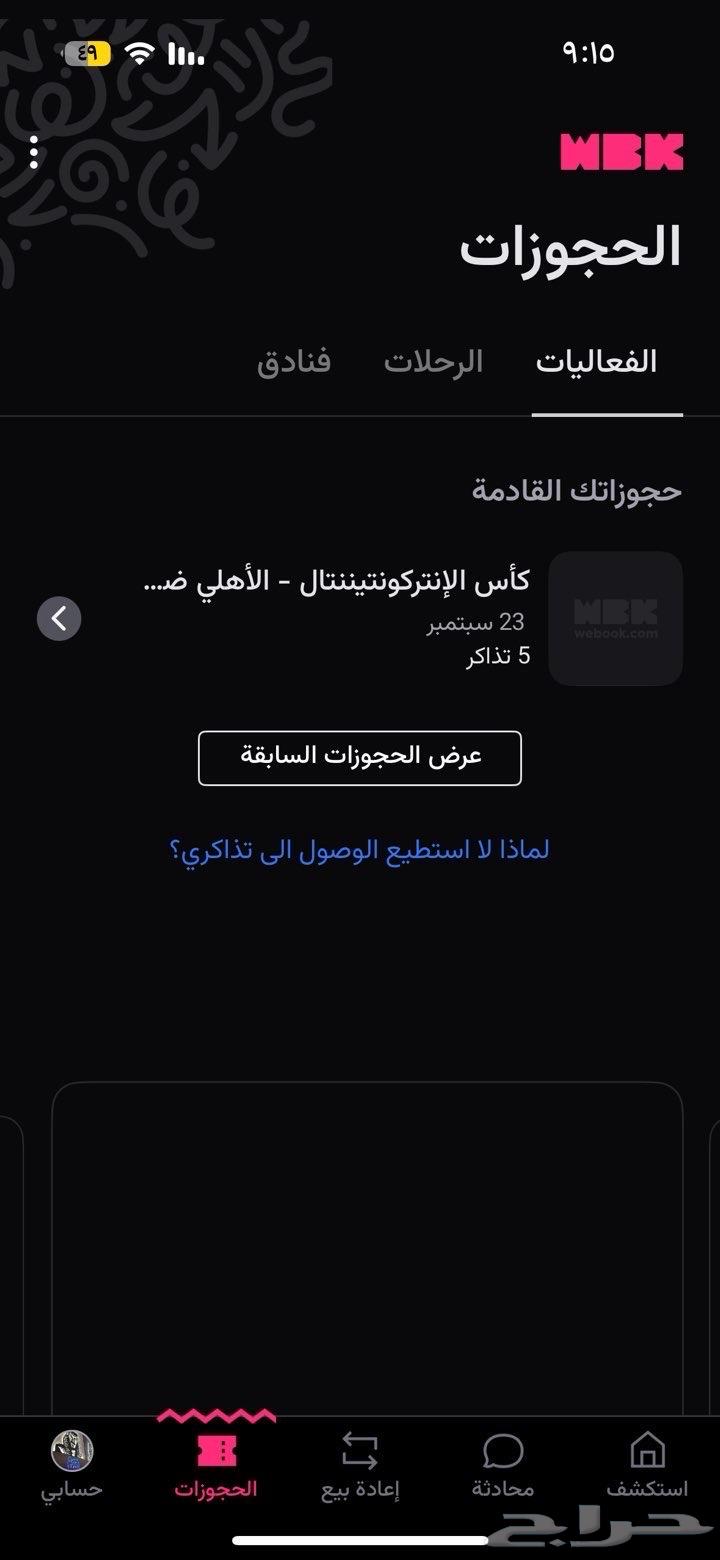Open the إعادة بيع tab
The width and height of the screenshot is (720, 1560).
(x=360, y=1465)
